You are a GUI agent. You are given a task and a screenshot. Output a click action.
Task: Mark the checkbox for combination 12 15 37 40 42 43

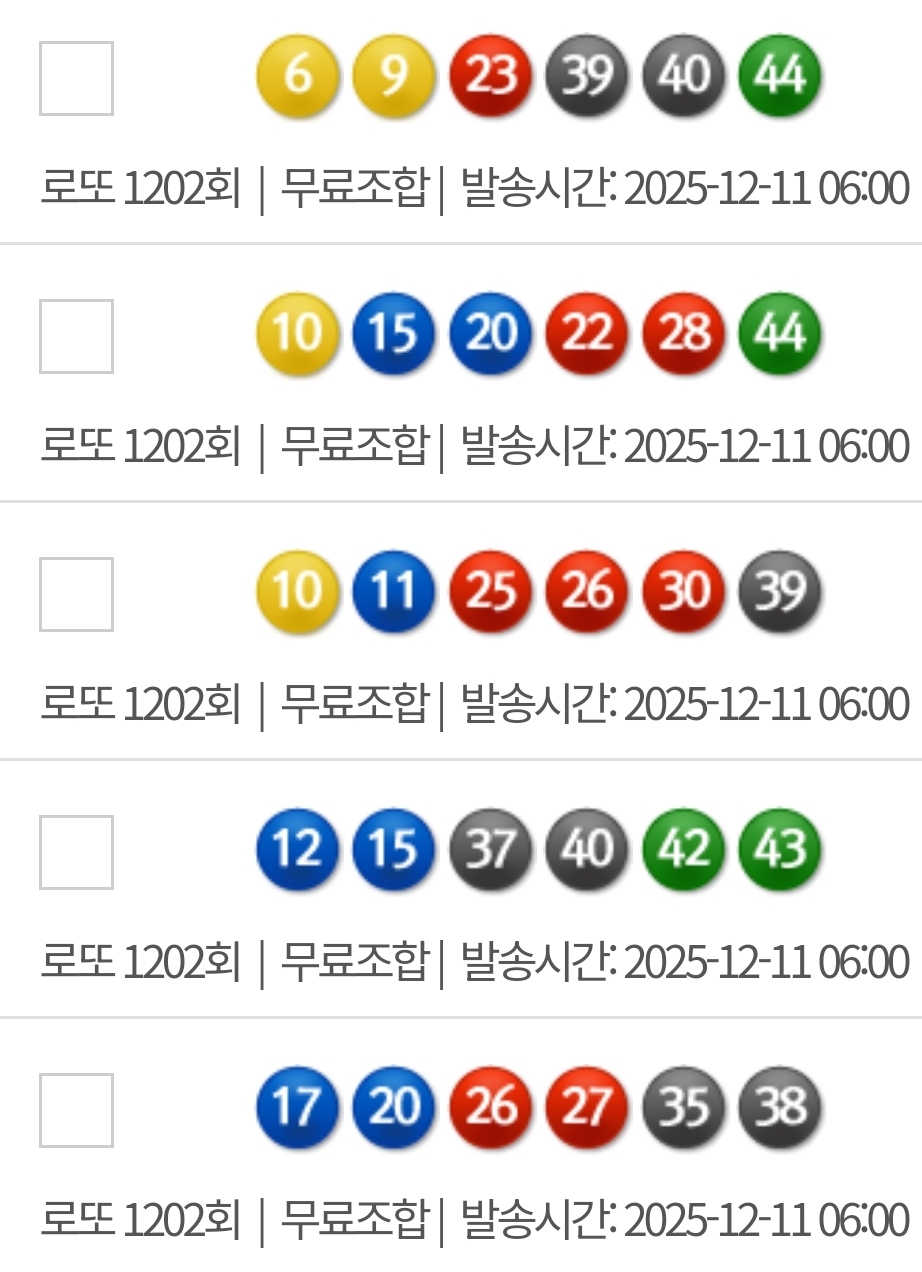[x=76, y=852]
